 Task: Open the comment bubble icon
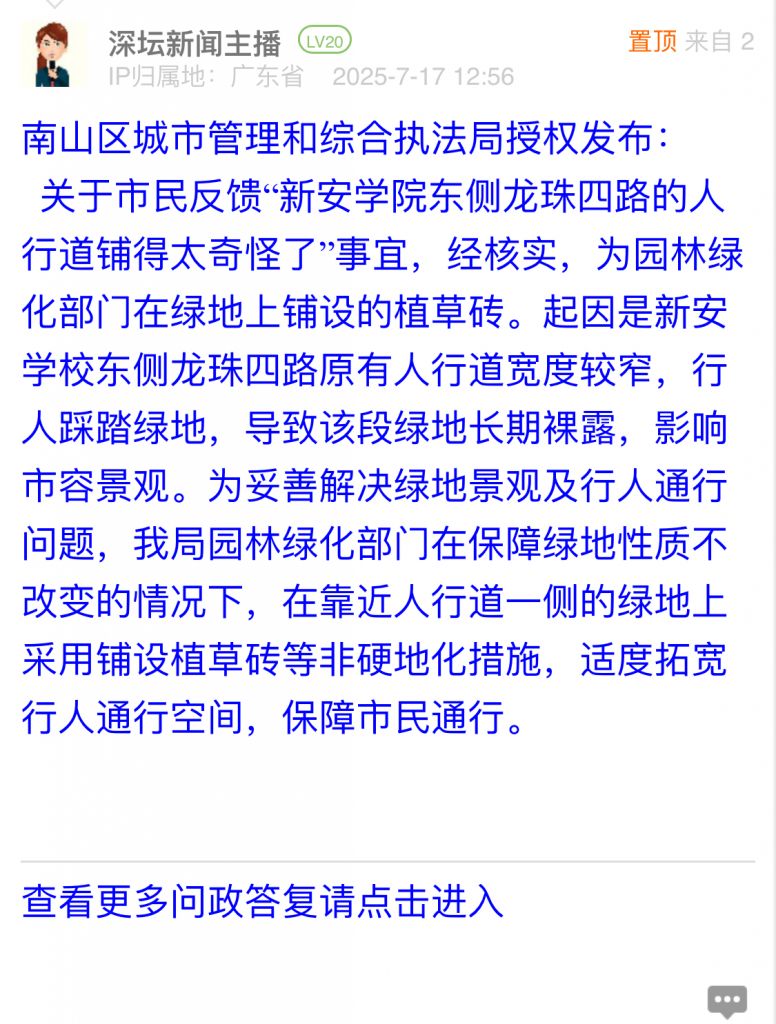[727, 1001]
